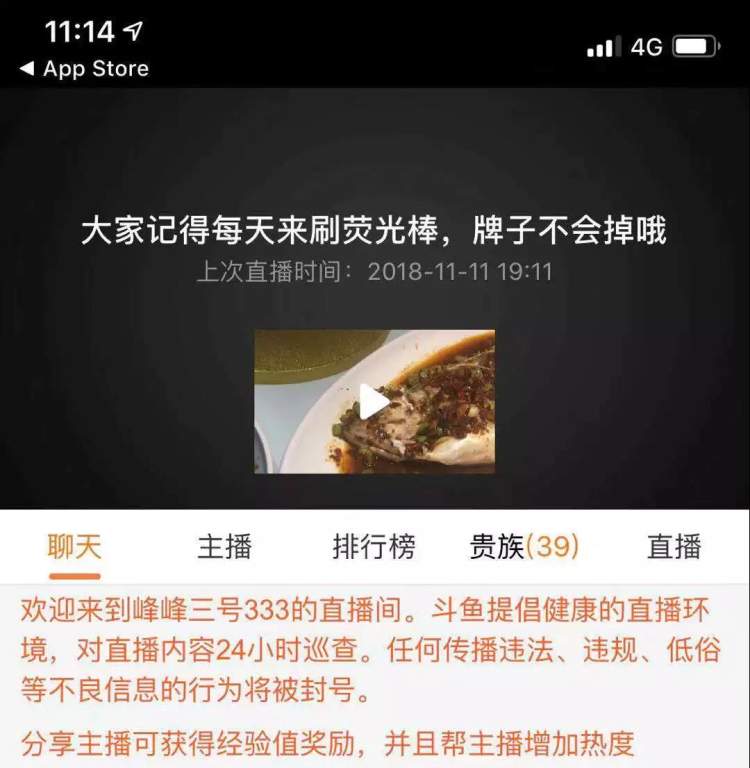The image size is (750, 768).
Task: Return to App Store via back link
Action: pyautogui.click(x=84, y=69)
